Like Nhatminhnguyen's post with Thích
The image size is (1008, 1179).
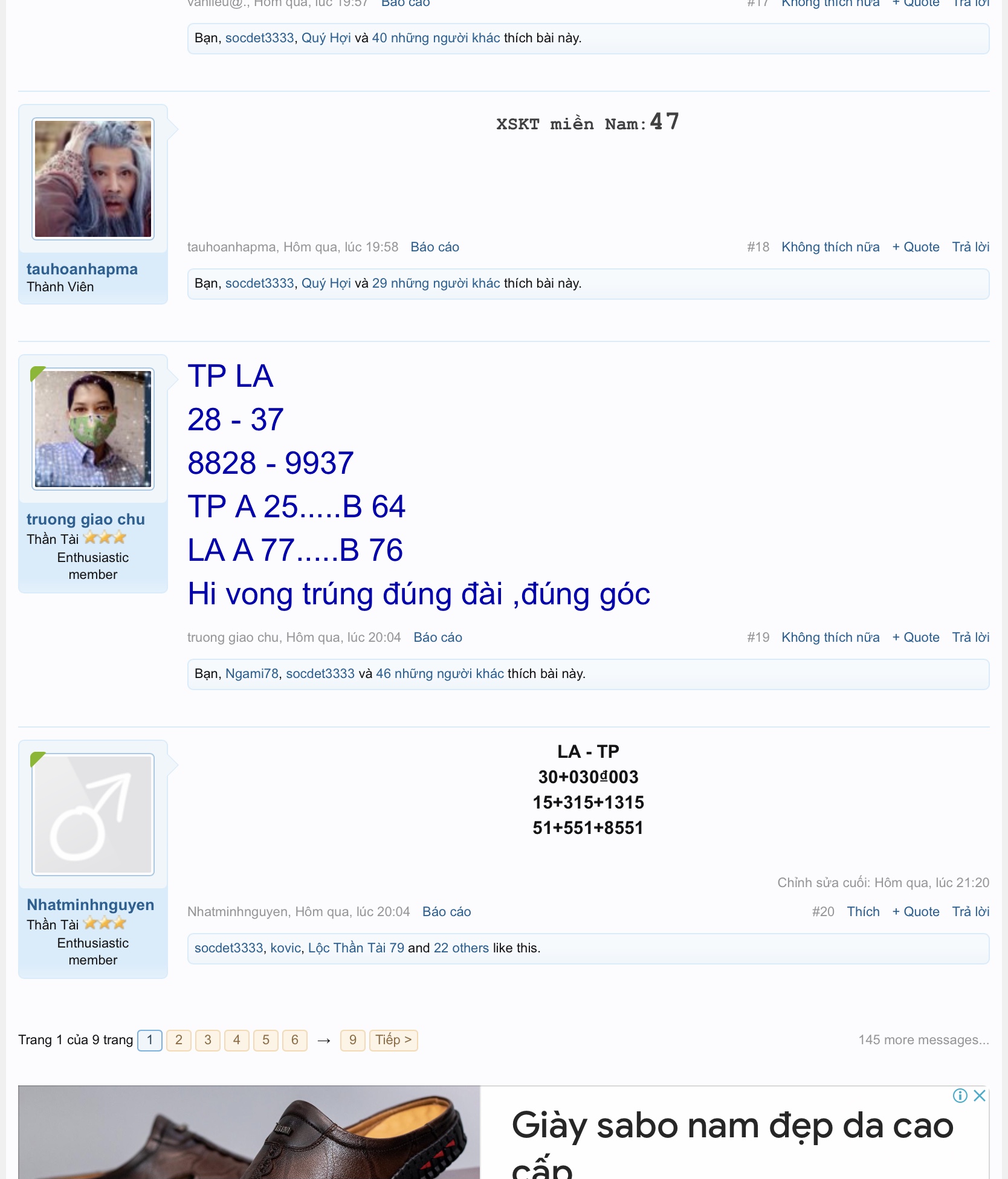click(x=862, y=911)
